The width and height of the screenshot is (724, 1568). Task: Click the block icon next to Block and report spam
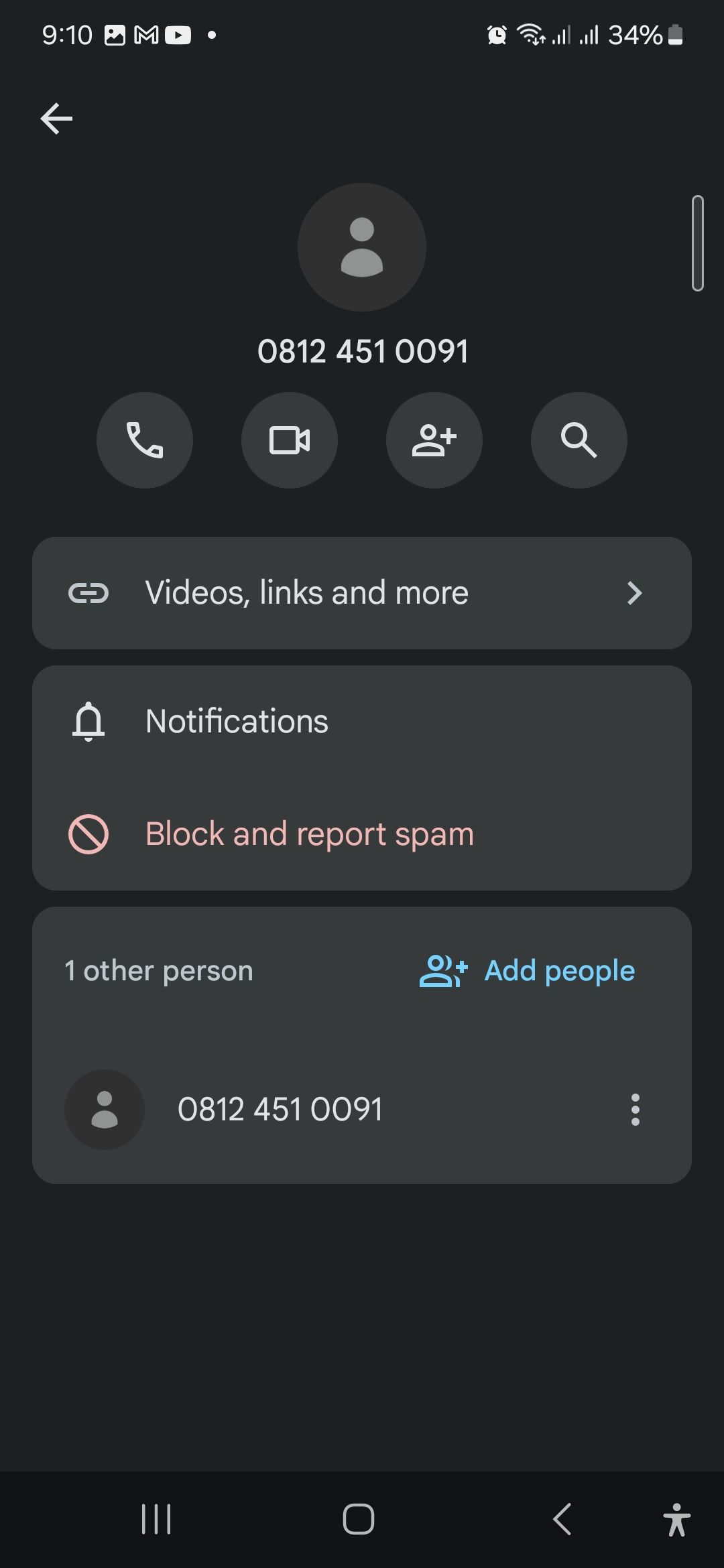tap(88, 834)
